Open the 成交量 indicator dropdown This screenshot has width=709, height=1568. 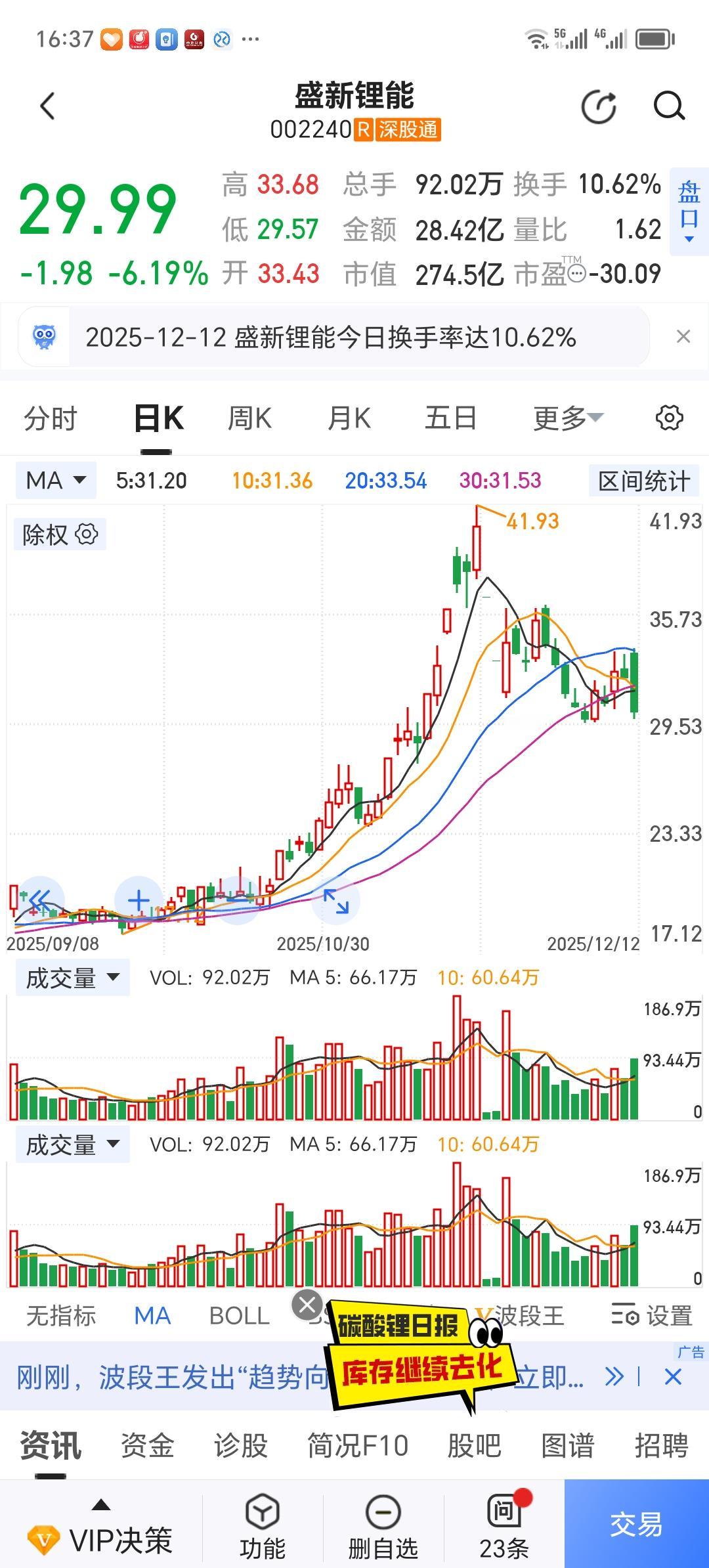tap(71, 977)
